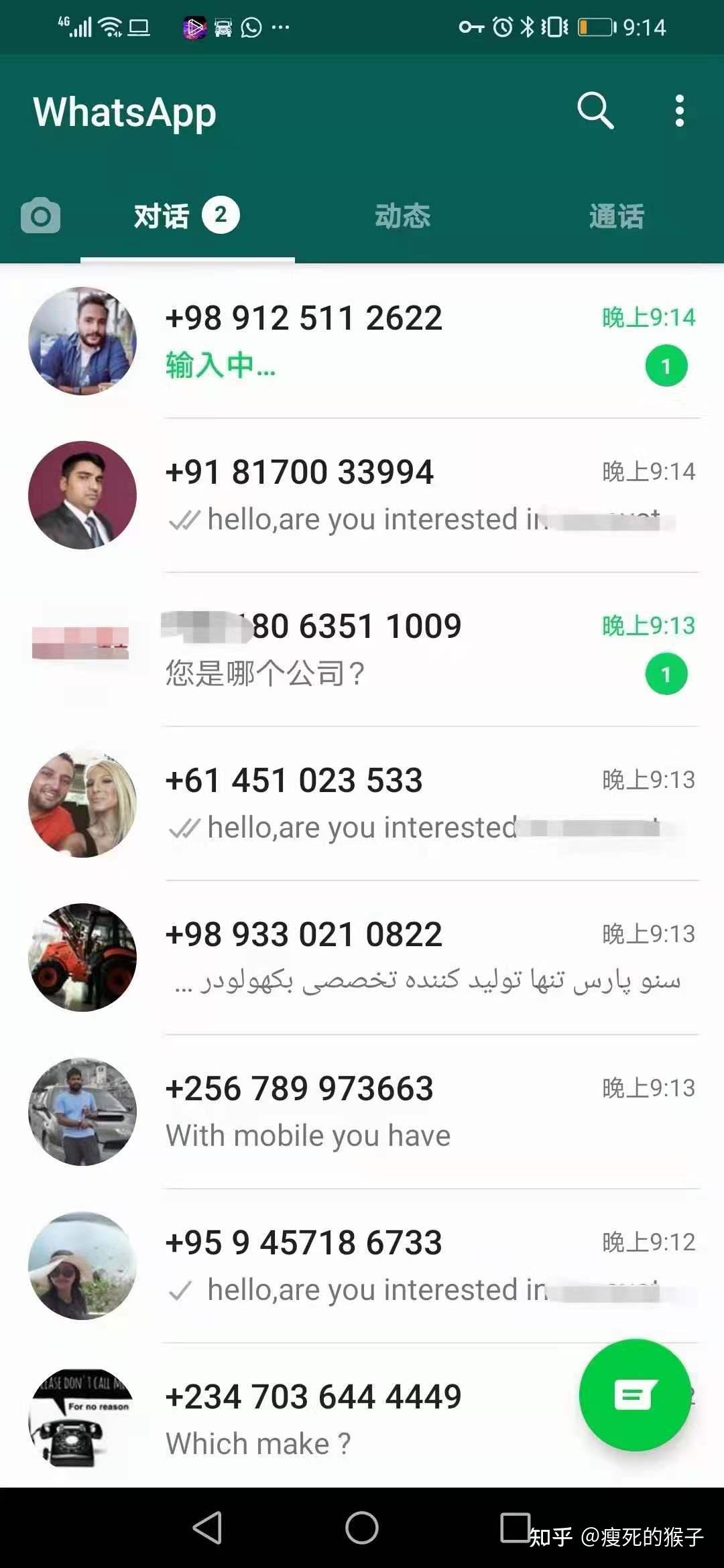The image size is (724, 1568).
Task: Open the three-dot overflow menu
Action: pos(680,111)
